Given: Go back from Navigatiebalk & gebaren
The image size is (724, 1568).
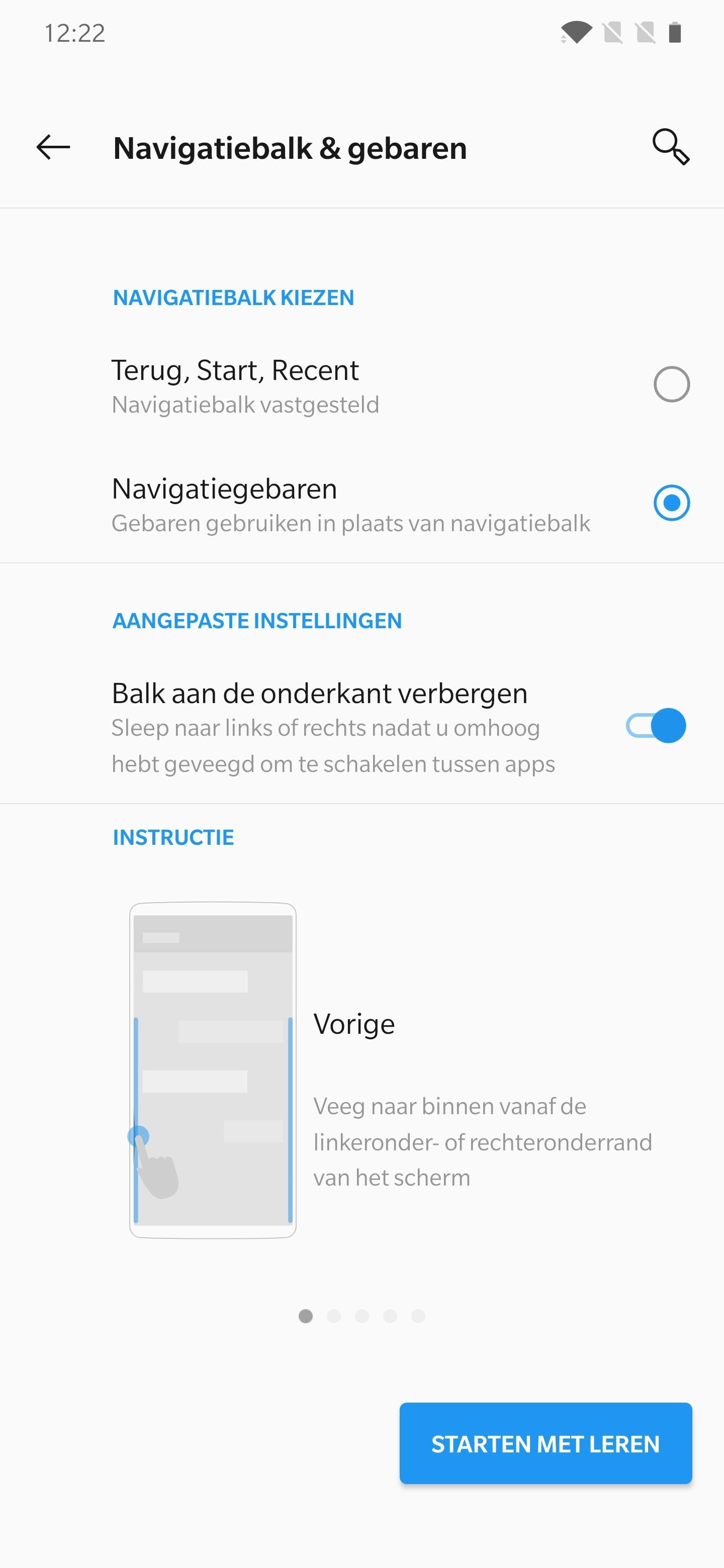Looking at the screenshot, I should [54, 147].
